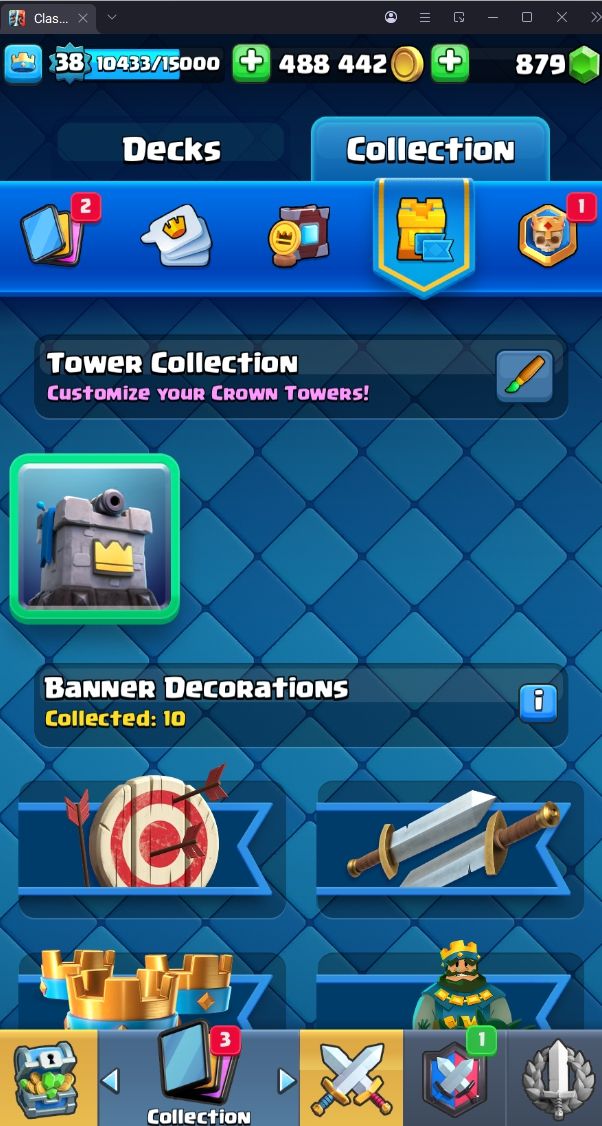The width and height of the screenshot is (602, 1126).
Task: Go to the Shop chest tab
Action: pos(46,1080)
